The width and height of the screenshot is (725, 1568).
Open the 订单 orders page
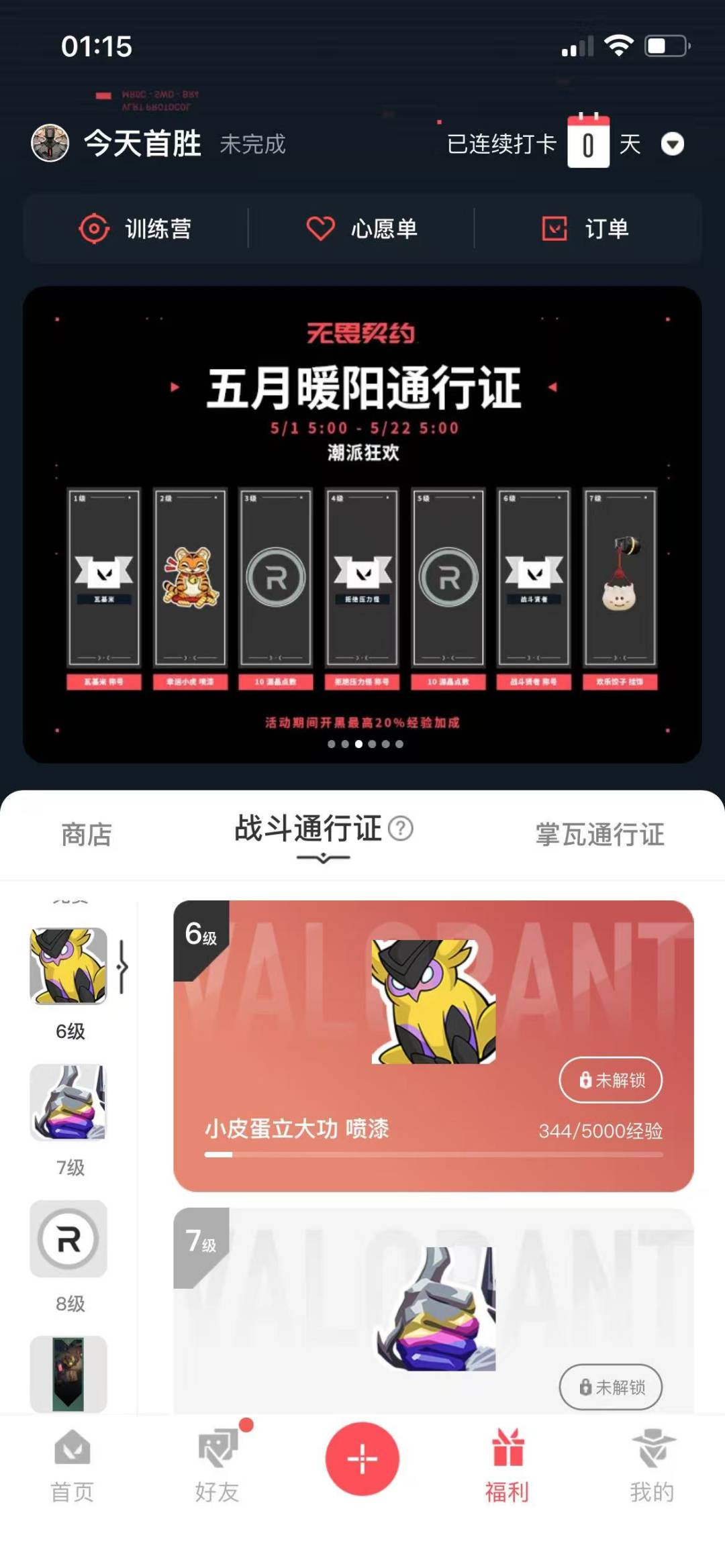click(585, 229)
